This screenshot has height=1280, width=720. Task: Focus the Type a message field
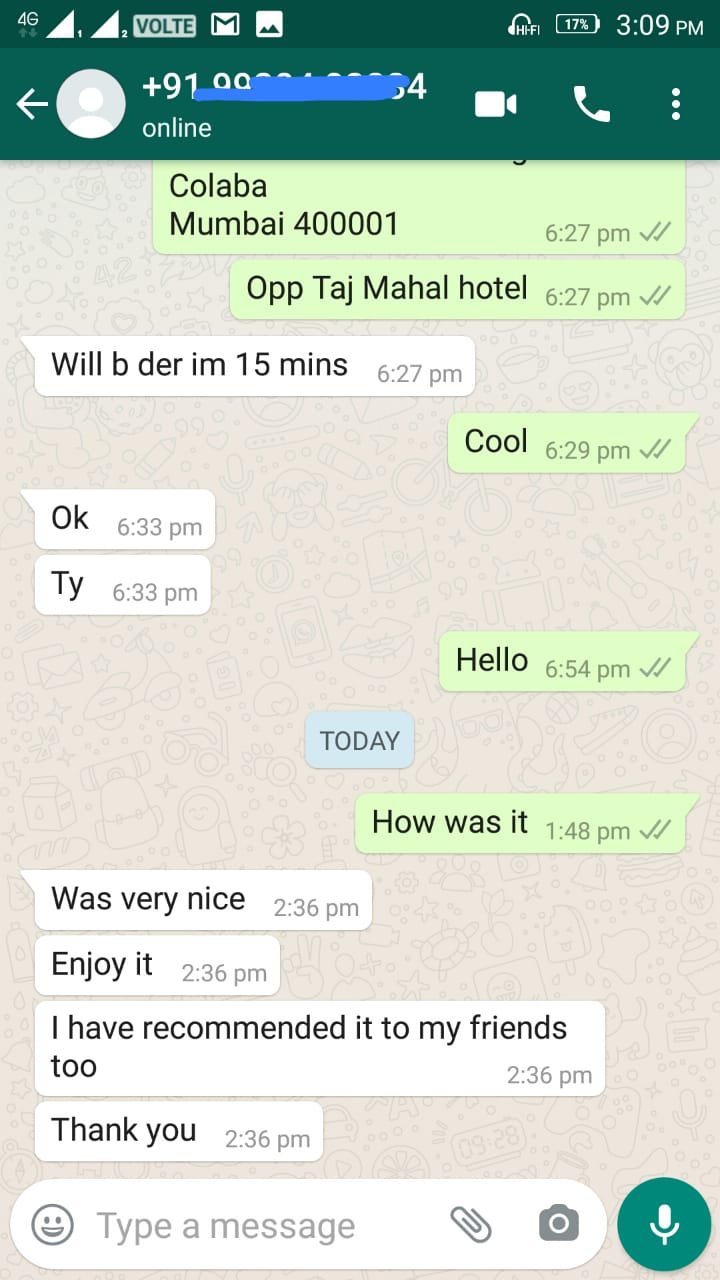pos(260,1225)
